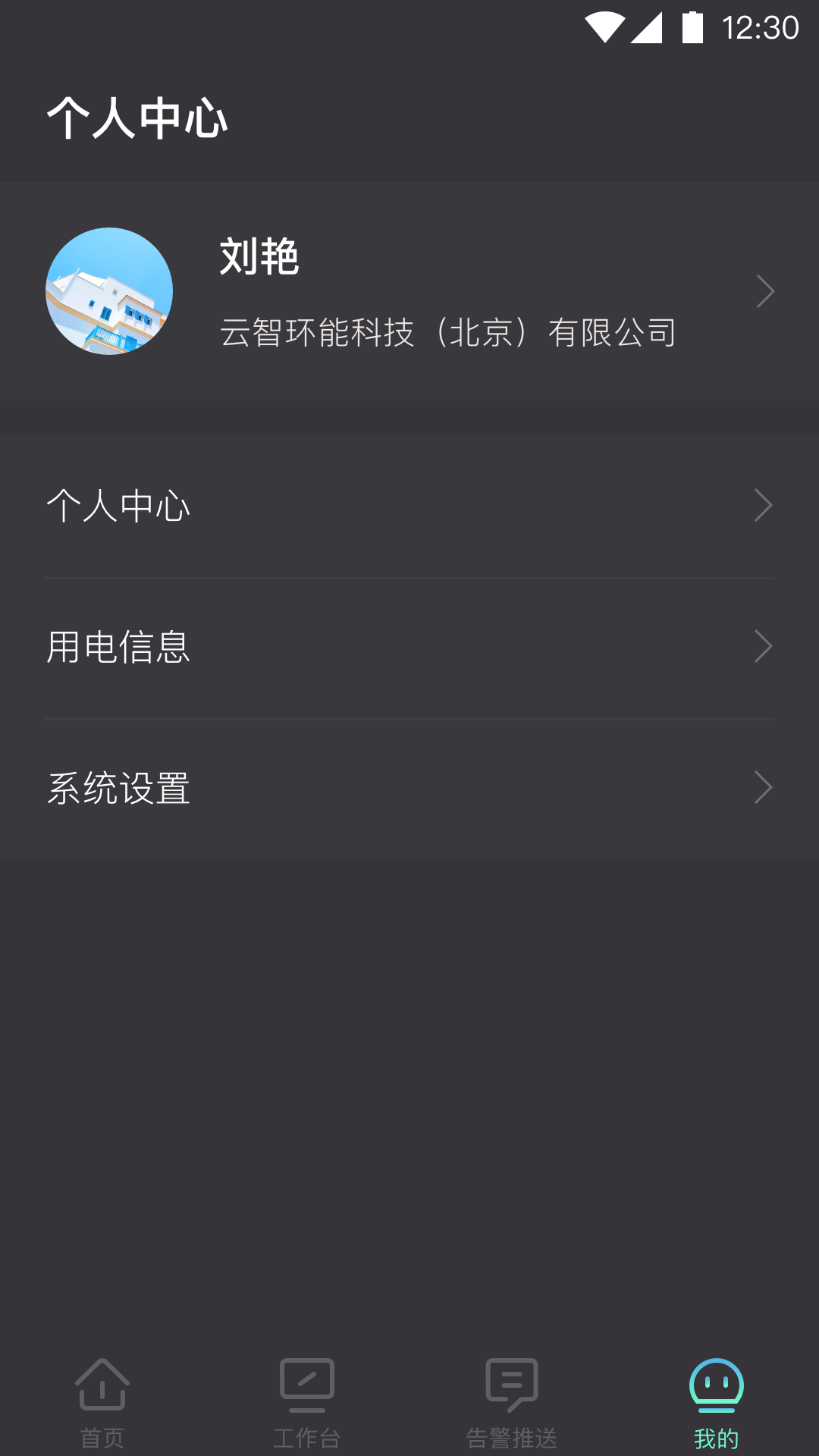The image size is (819, 1456).
Task: Open the 首页 home tab icon
Action: coord(102,1394)
